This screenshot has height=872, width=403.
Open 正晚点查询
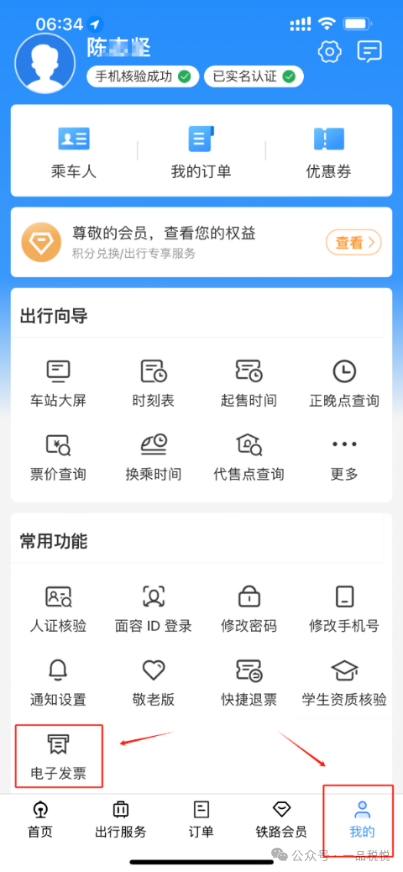tap(344, 384)
